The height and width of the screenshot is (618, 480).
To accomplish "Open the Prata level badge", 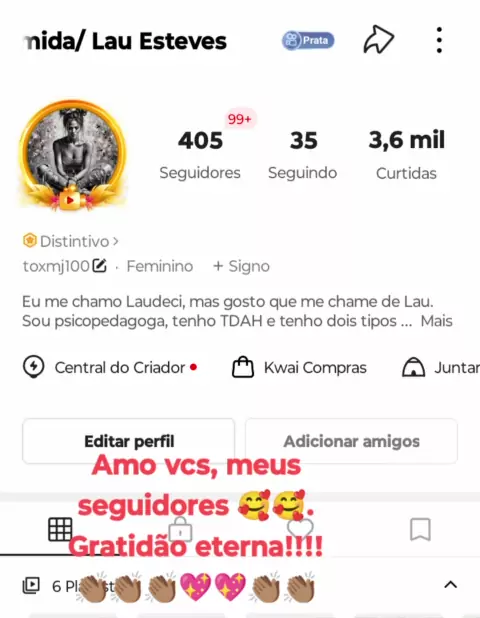I will coord(308,40).
